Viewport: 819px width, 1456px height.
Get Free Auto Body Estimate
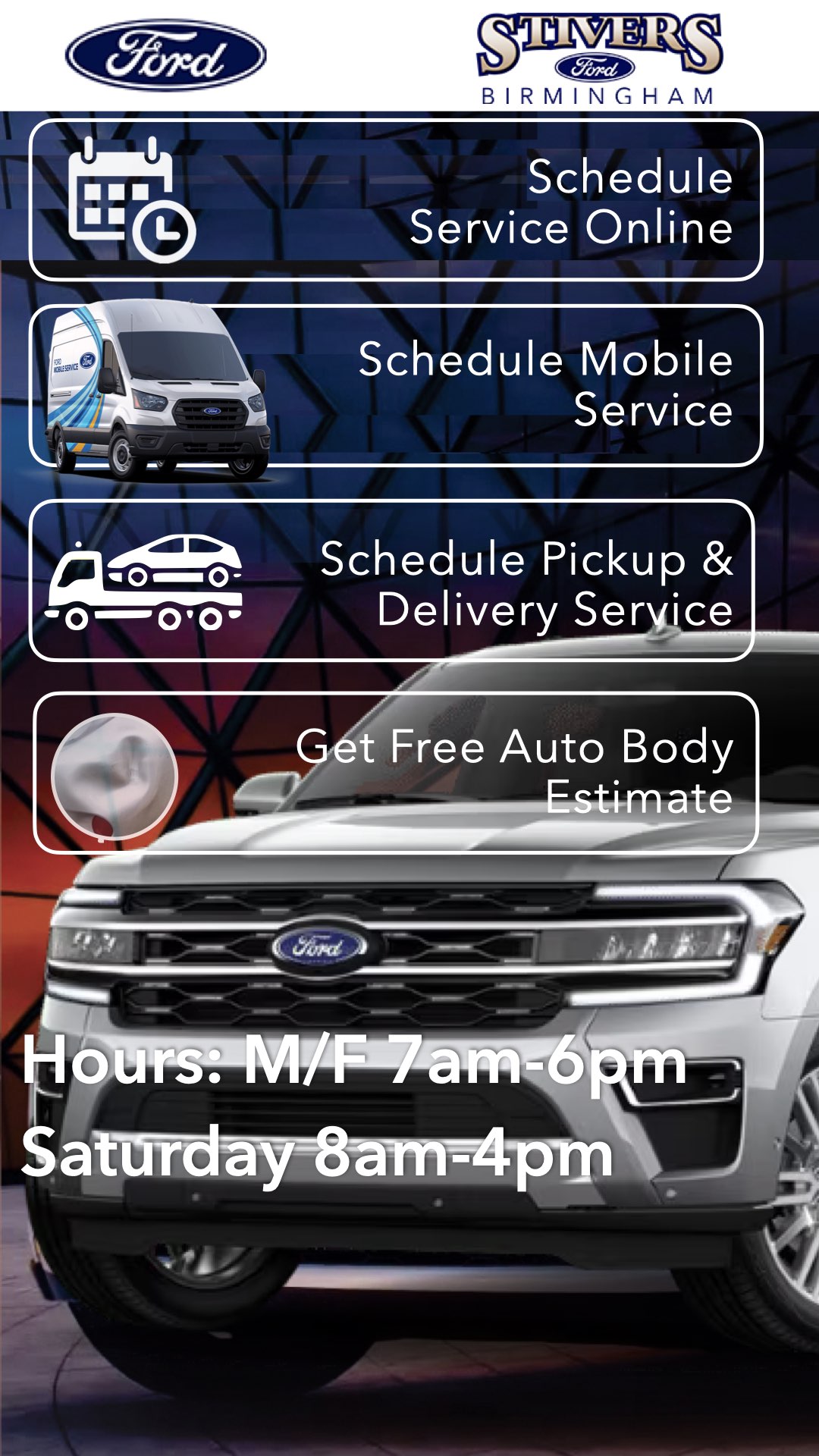coord(396,773)
